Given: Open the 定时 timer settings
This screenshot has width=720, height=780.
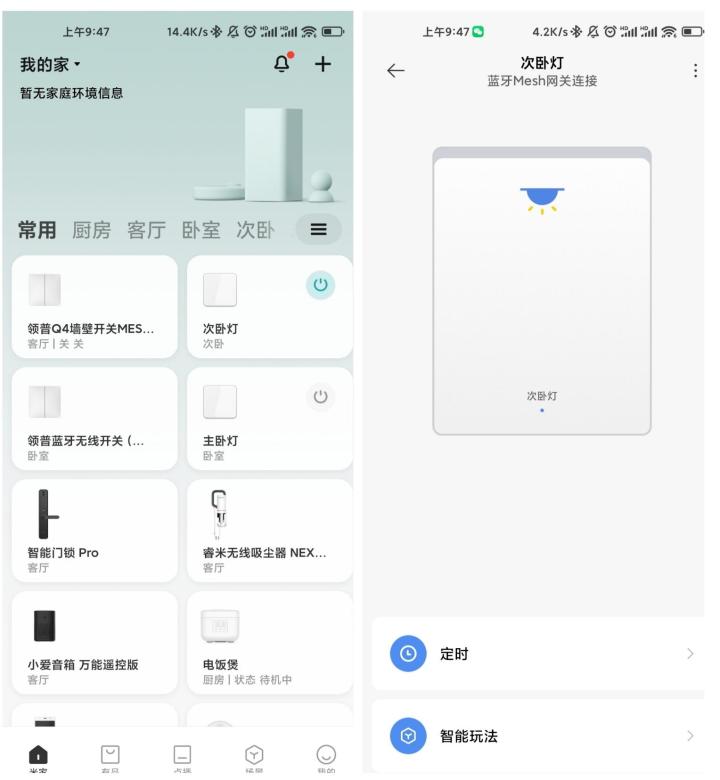Looking at the screenshot, I should click(x=541, y=653).
